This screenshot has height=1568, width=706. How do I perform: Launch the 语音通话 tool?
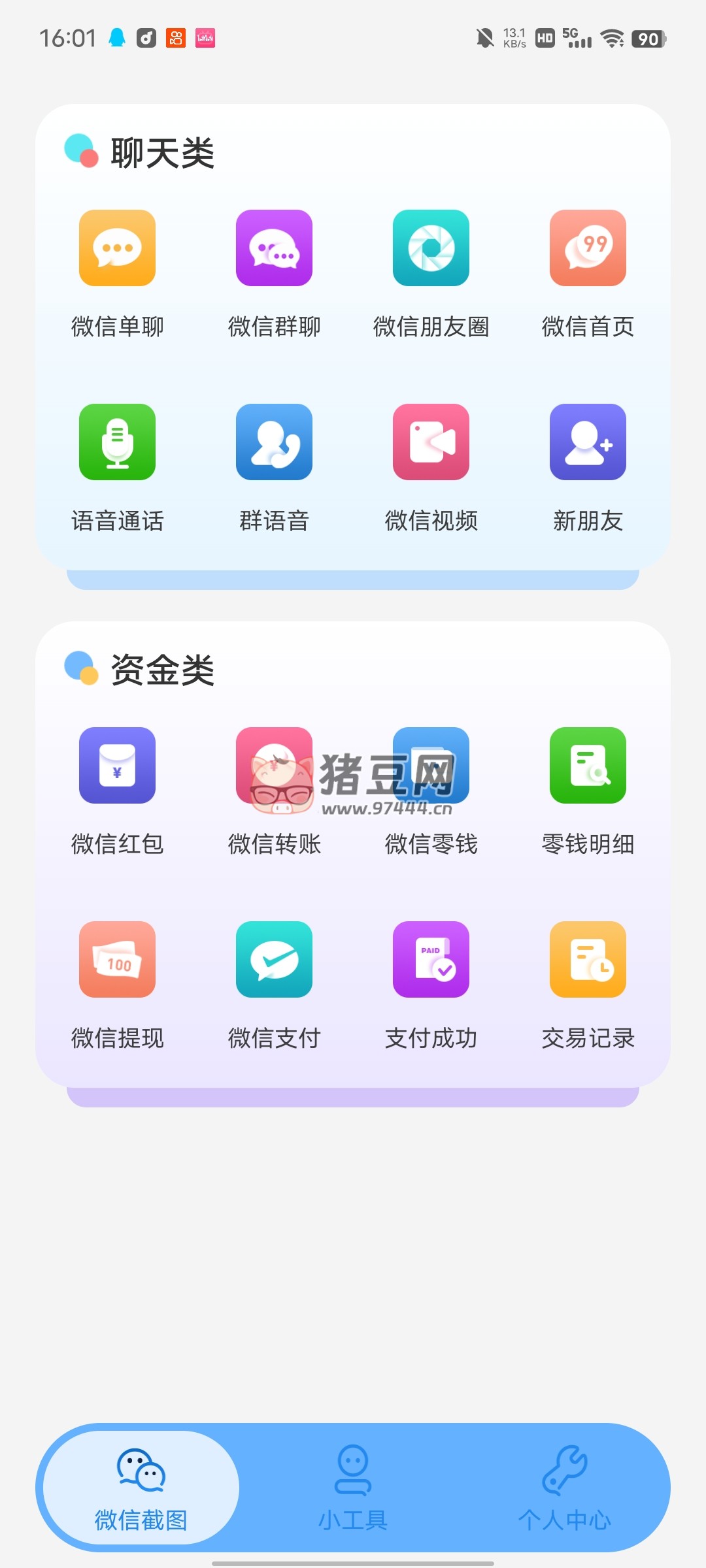117,442
